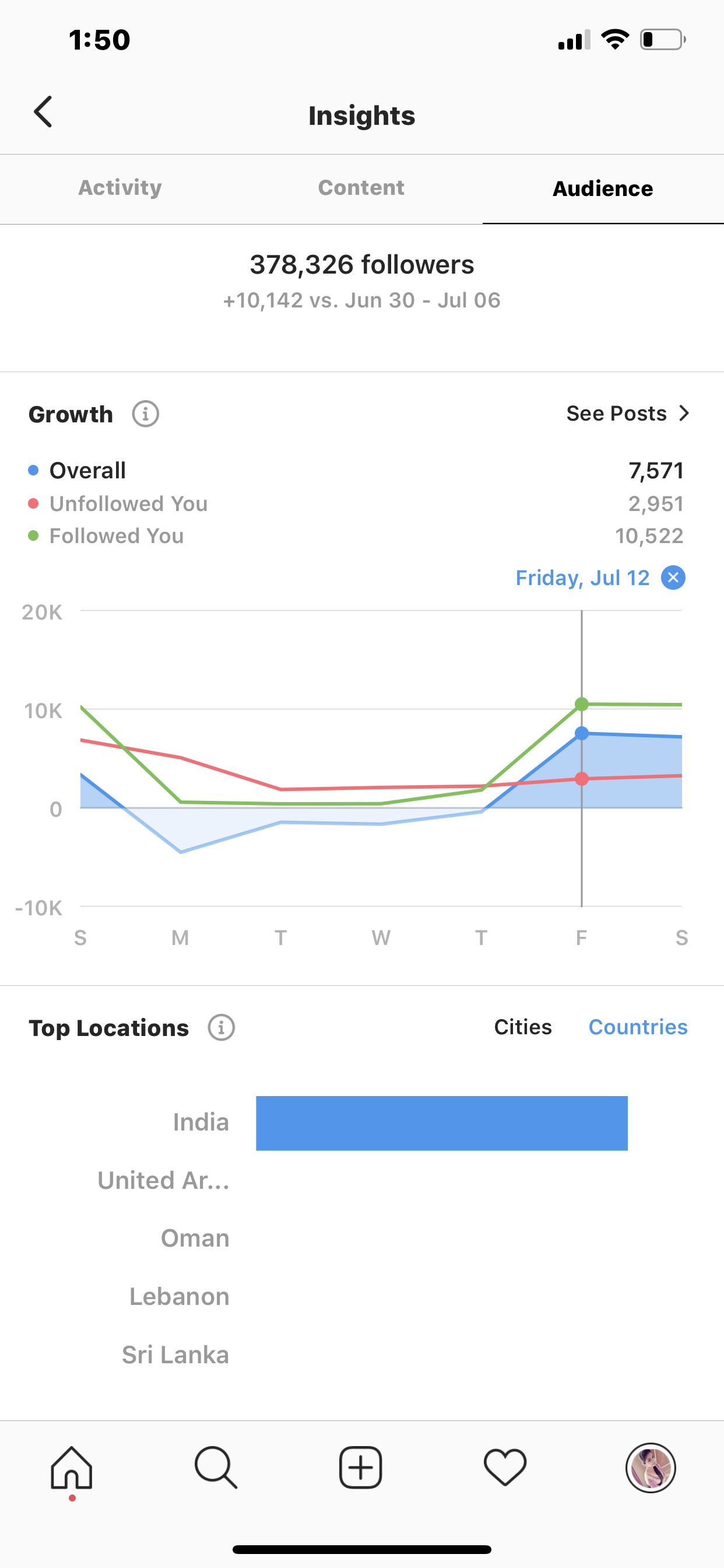Create a new post
The height and width of the screenshot is (1568, 724).
coord(361,1468)
